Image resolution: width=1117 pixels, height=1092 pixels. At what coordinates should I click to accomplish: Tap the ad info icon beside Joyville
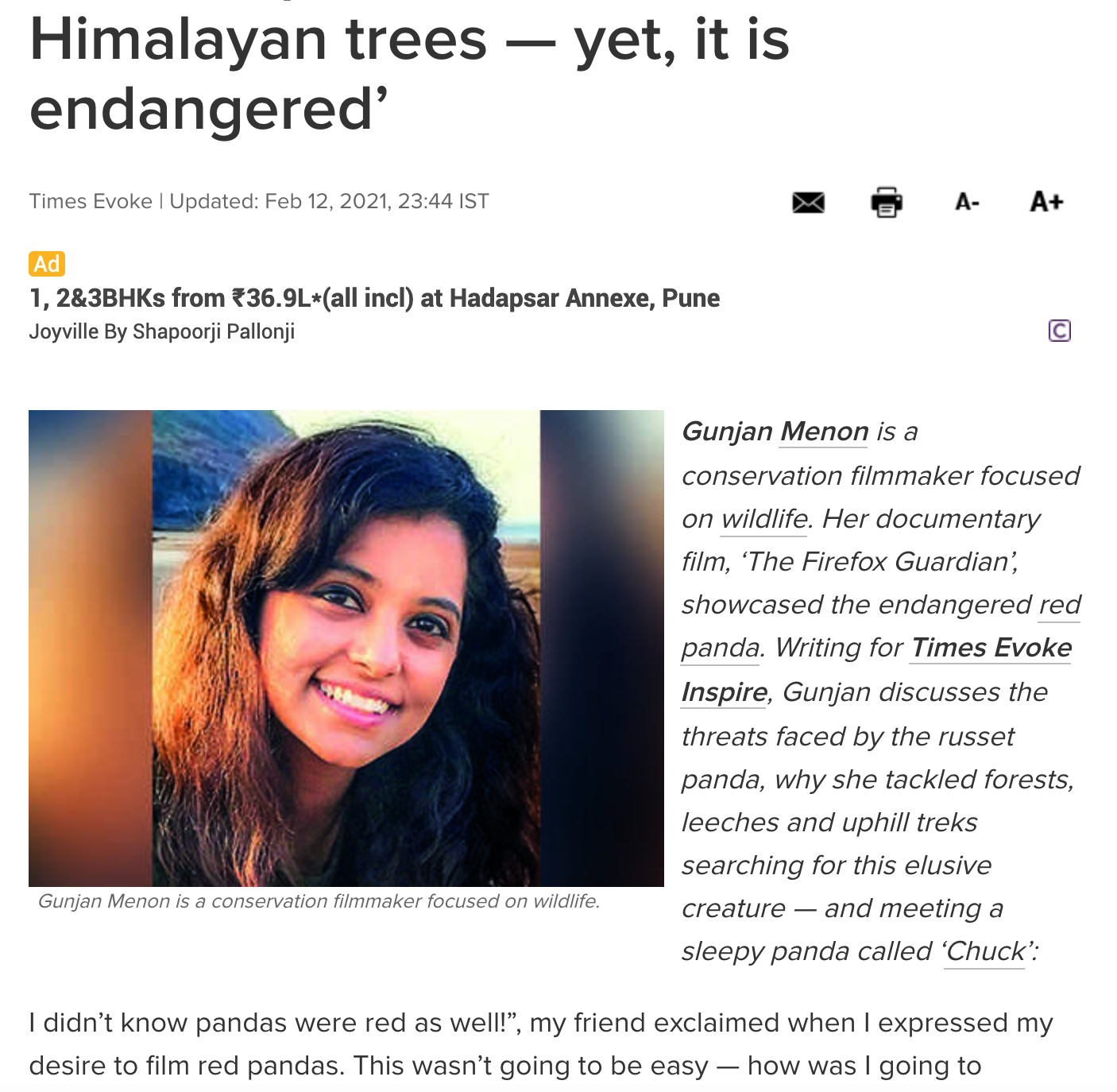pos(1060,330)
